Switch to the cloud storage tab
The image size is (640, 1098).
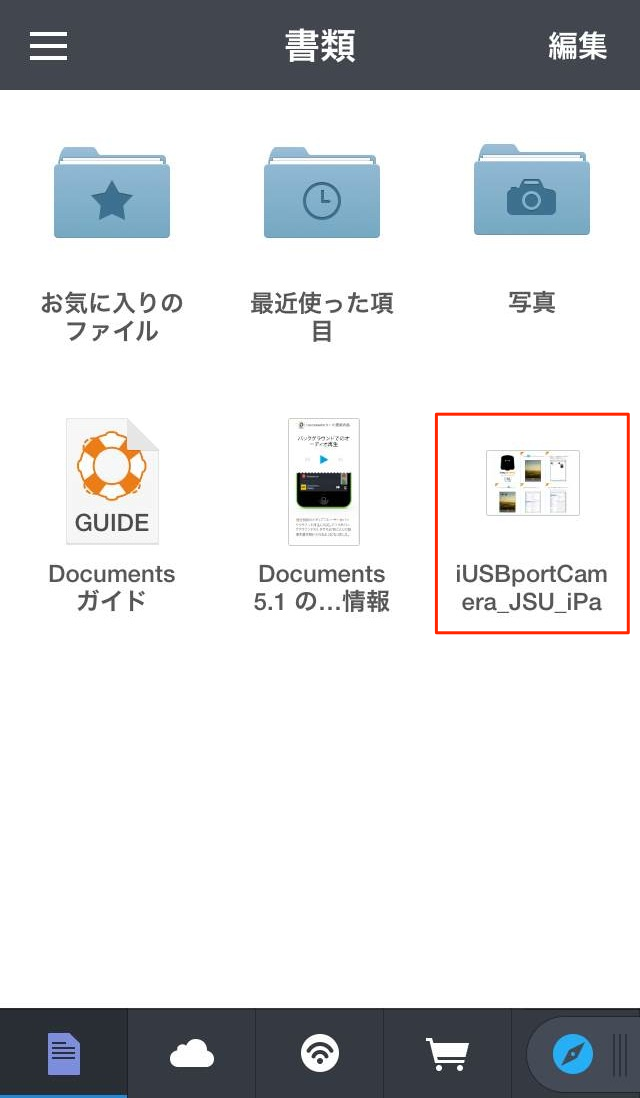click(192, 1053)
